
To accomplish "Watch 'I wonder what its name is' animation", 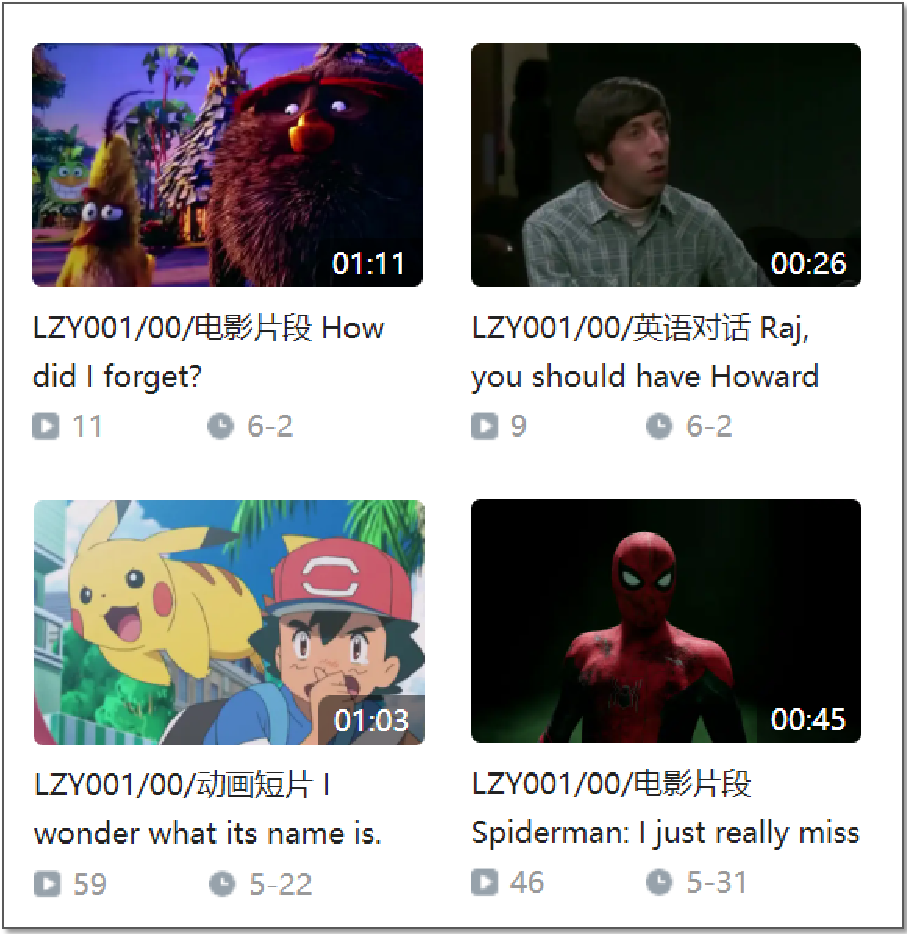I will coord(229,622).
